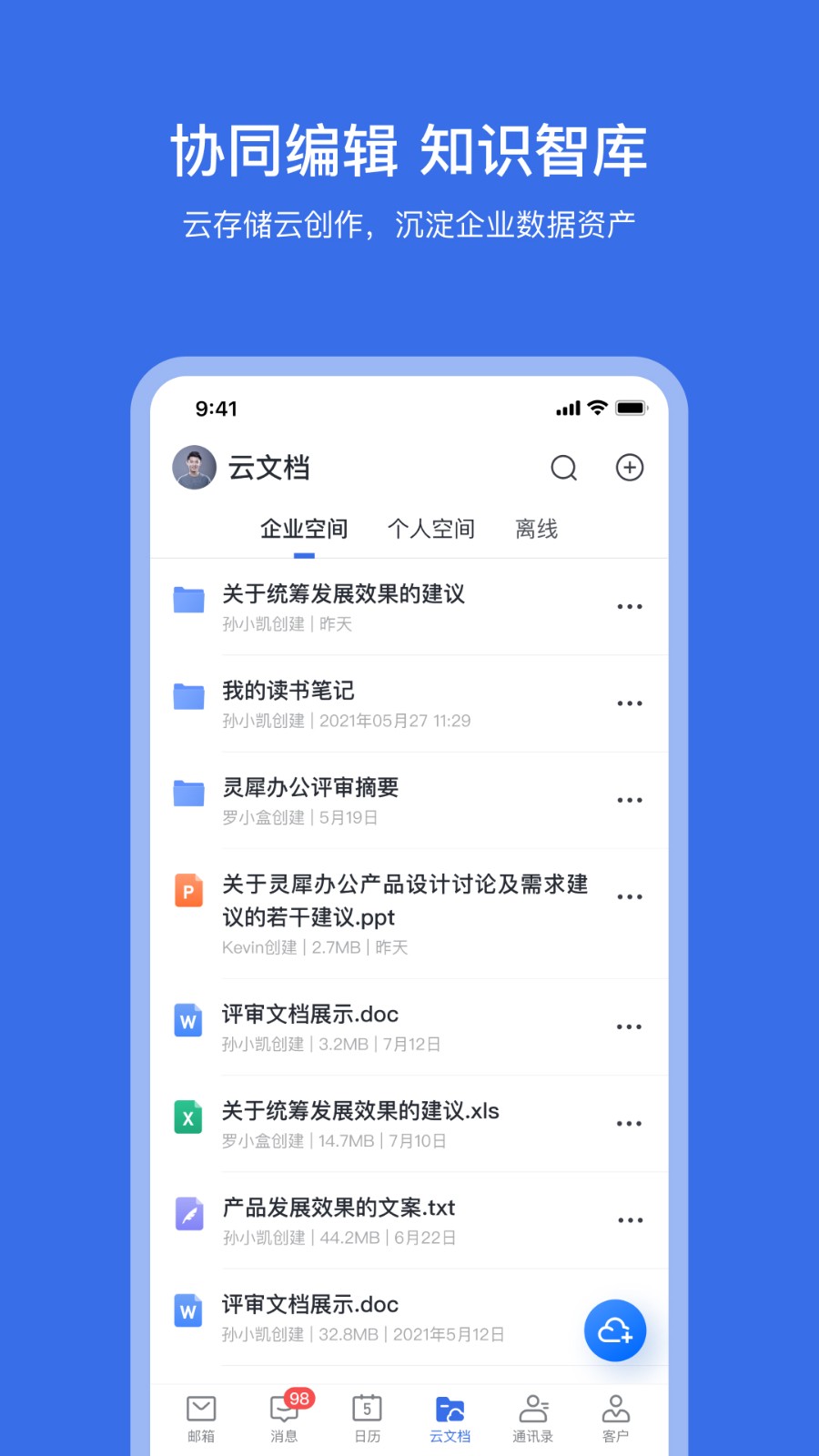Open the 通讯录 icon in bottom bar
Screen dimensions: 819x1456
(532, 1417)
